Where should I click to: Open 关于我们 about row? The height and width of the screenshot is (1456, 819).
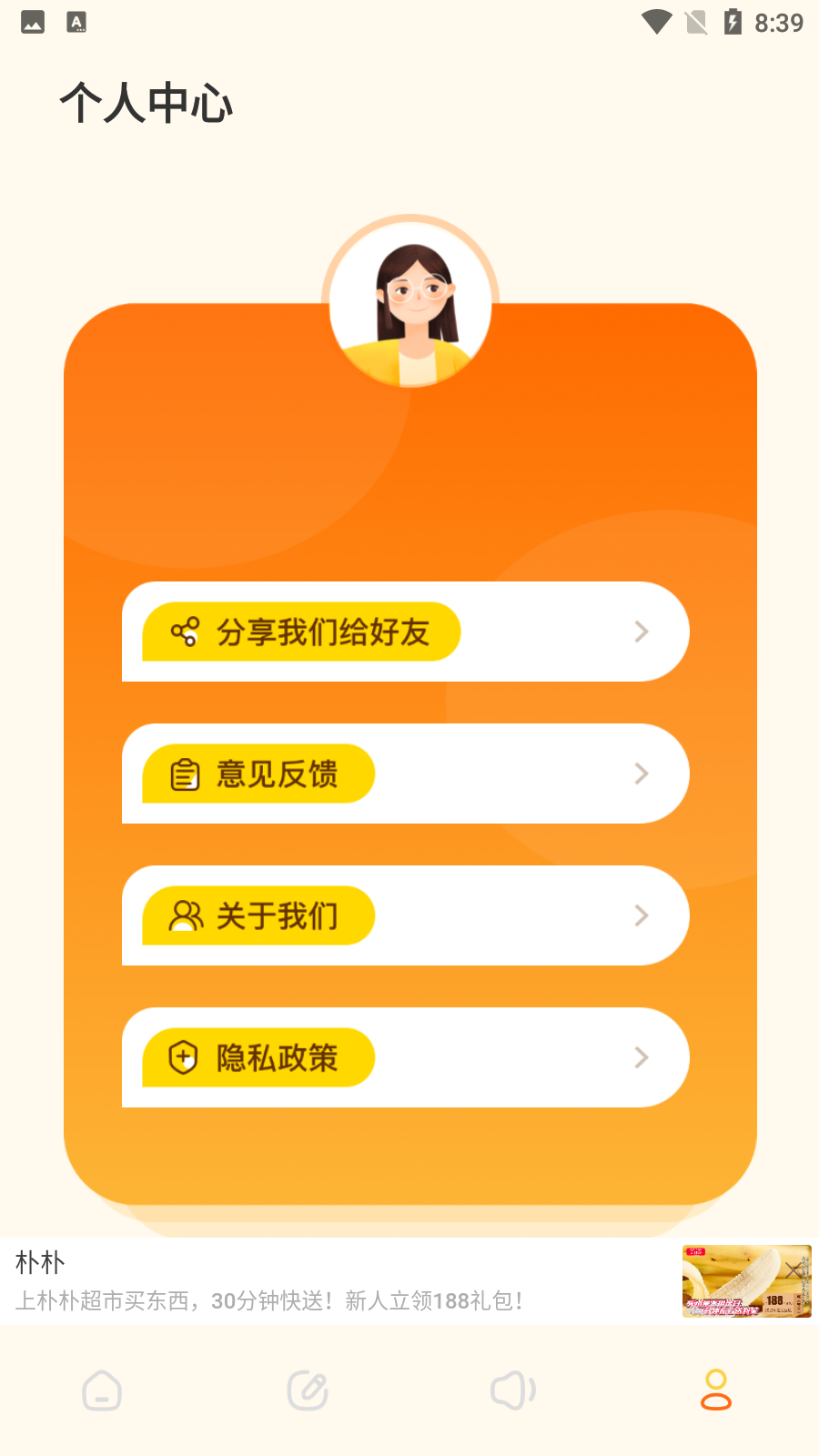click(x=405, y=915)
